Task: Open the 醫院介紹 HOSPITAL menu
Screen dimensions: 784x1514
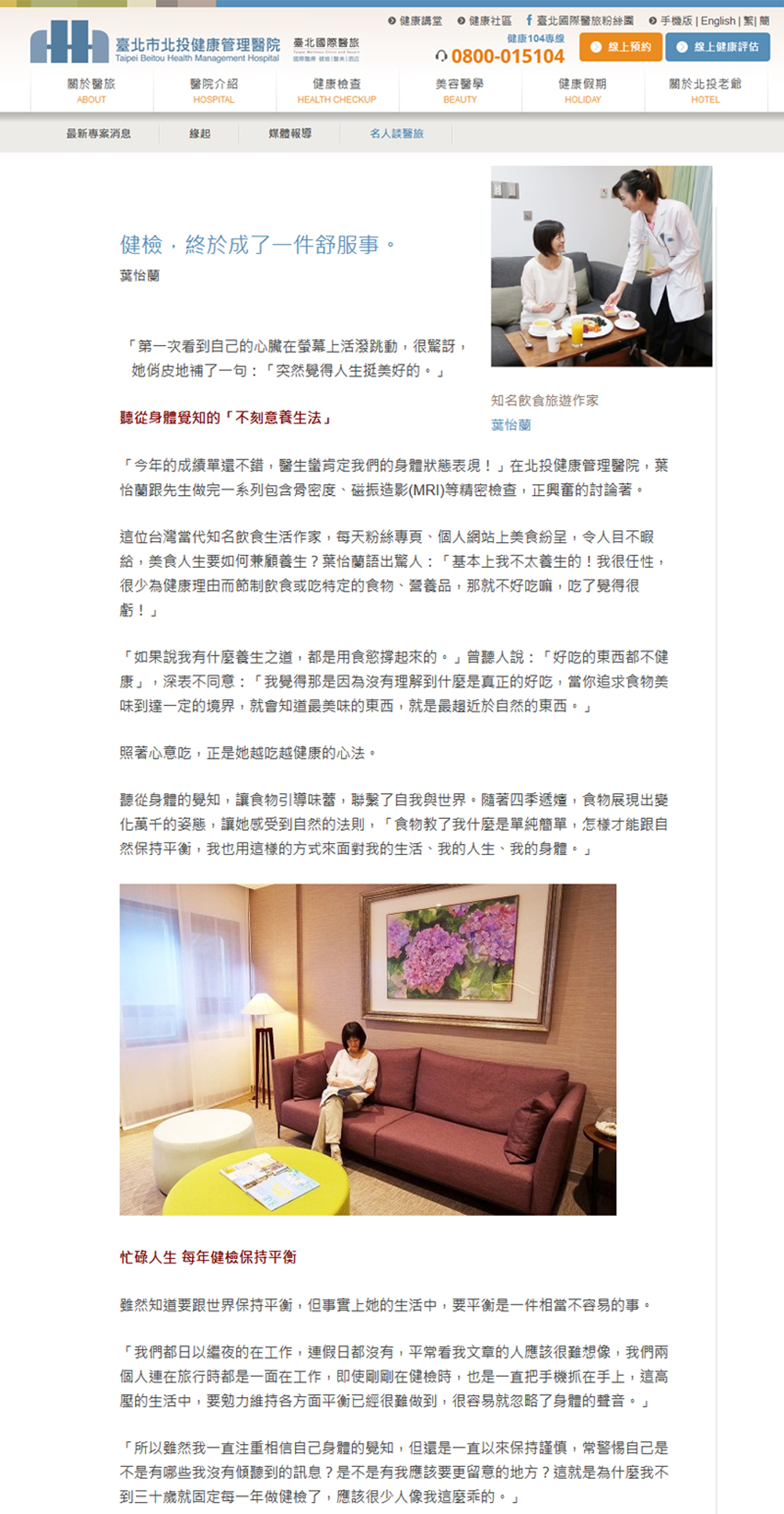Action: (x=214, y=90)
